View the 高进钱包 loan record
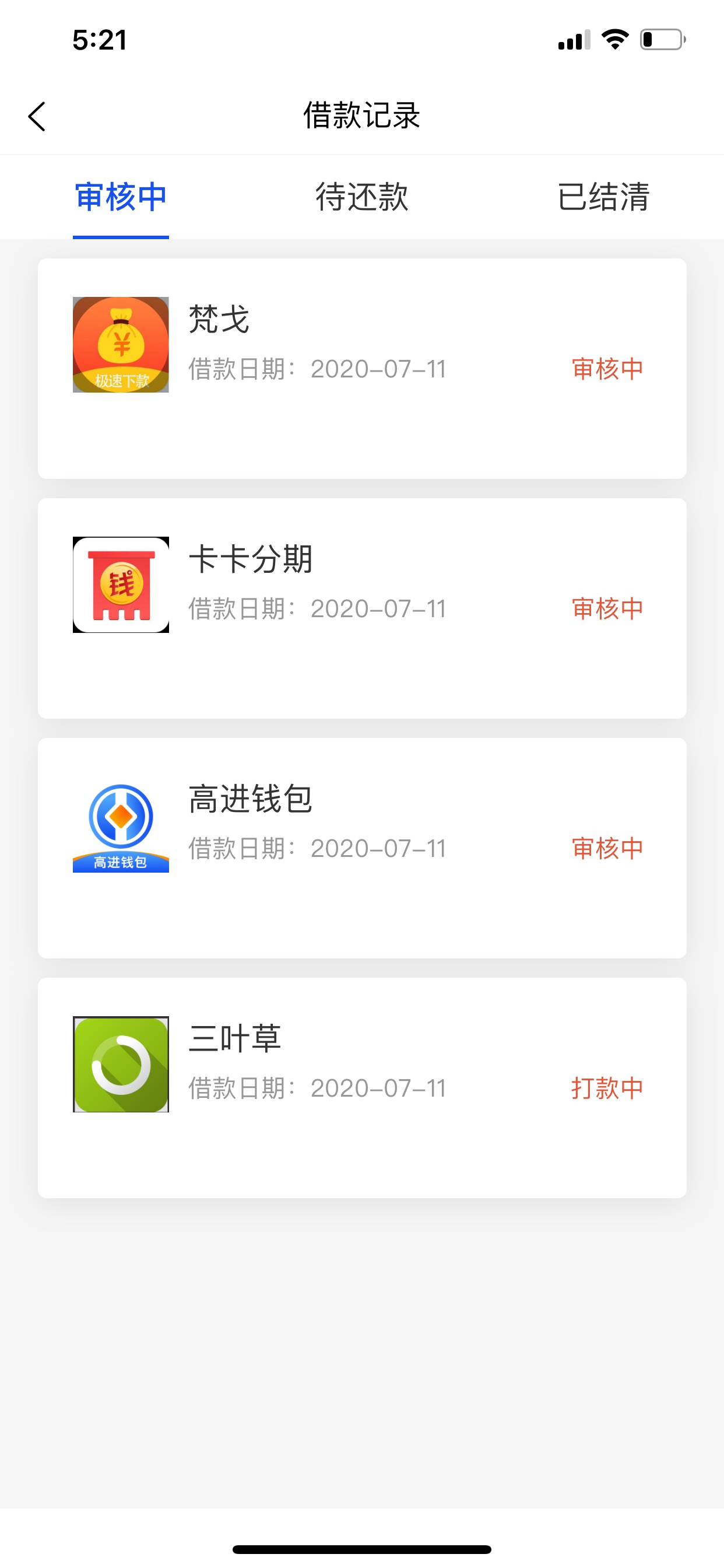The height and width of the screenshot is (1568, 724). pos(362,848)
